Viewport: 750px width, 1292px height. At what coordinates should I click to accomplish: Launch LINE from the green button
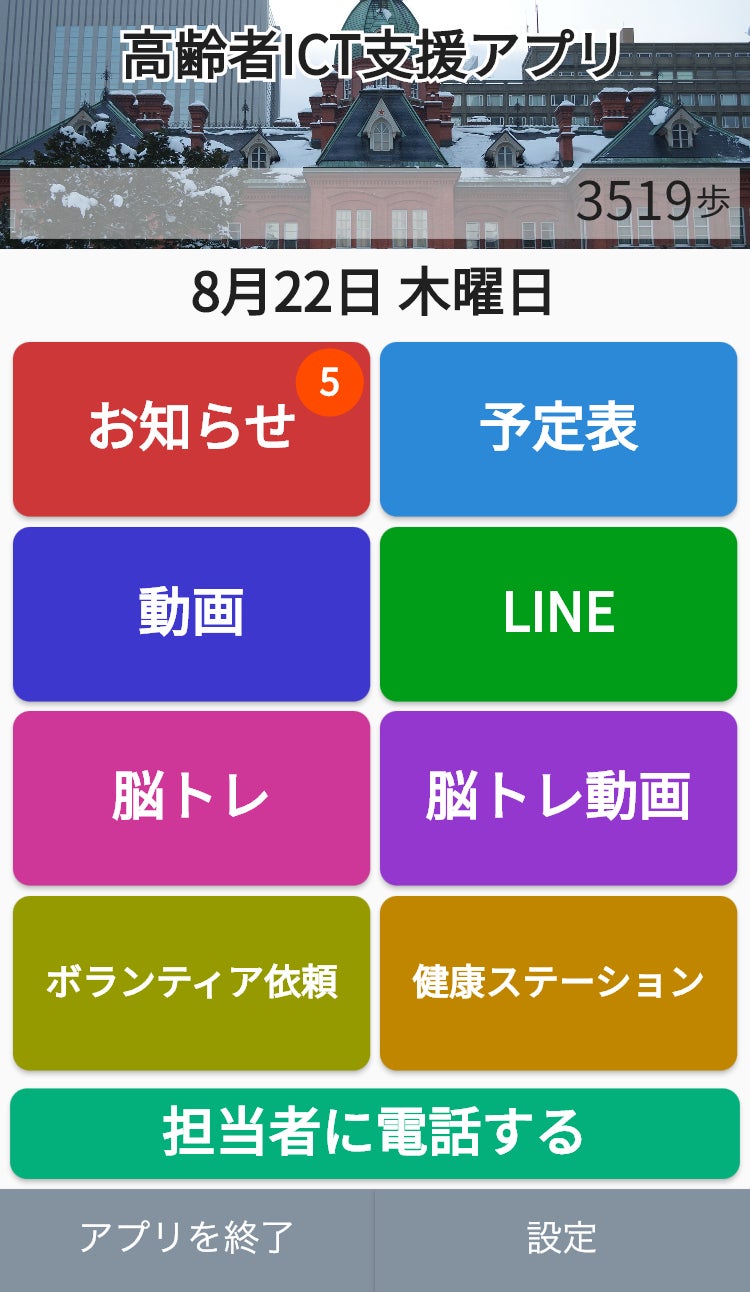(x=558, y=613)
